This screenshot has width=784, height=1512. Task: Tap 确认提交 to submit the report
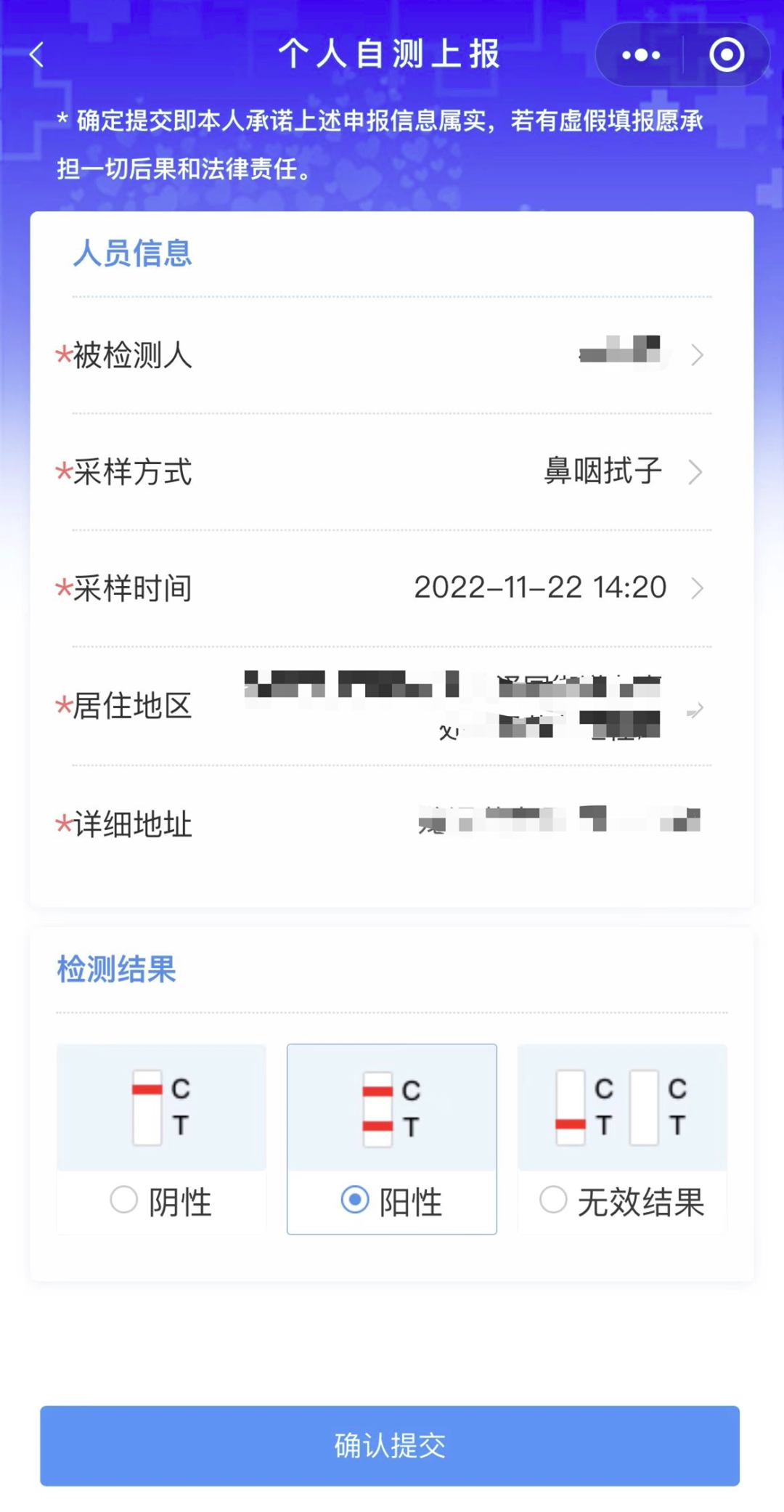point(390,1445)
